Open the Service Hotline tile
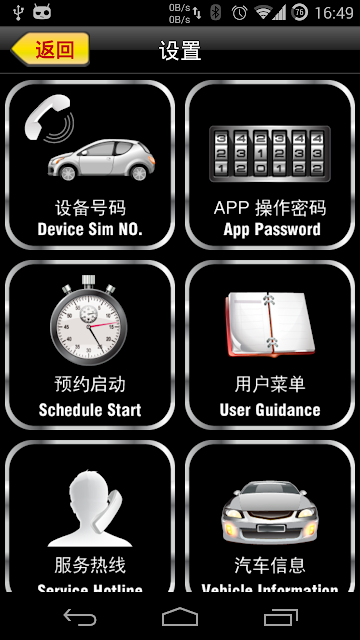Viewport: 360px width, 640px height. (90, 516)
